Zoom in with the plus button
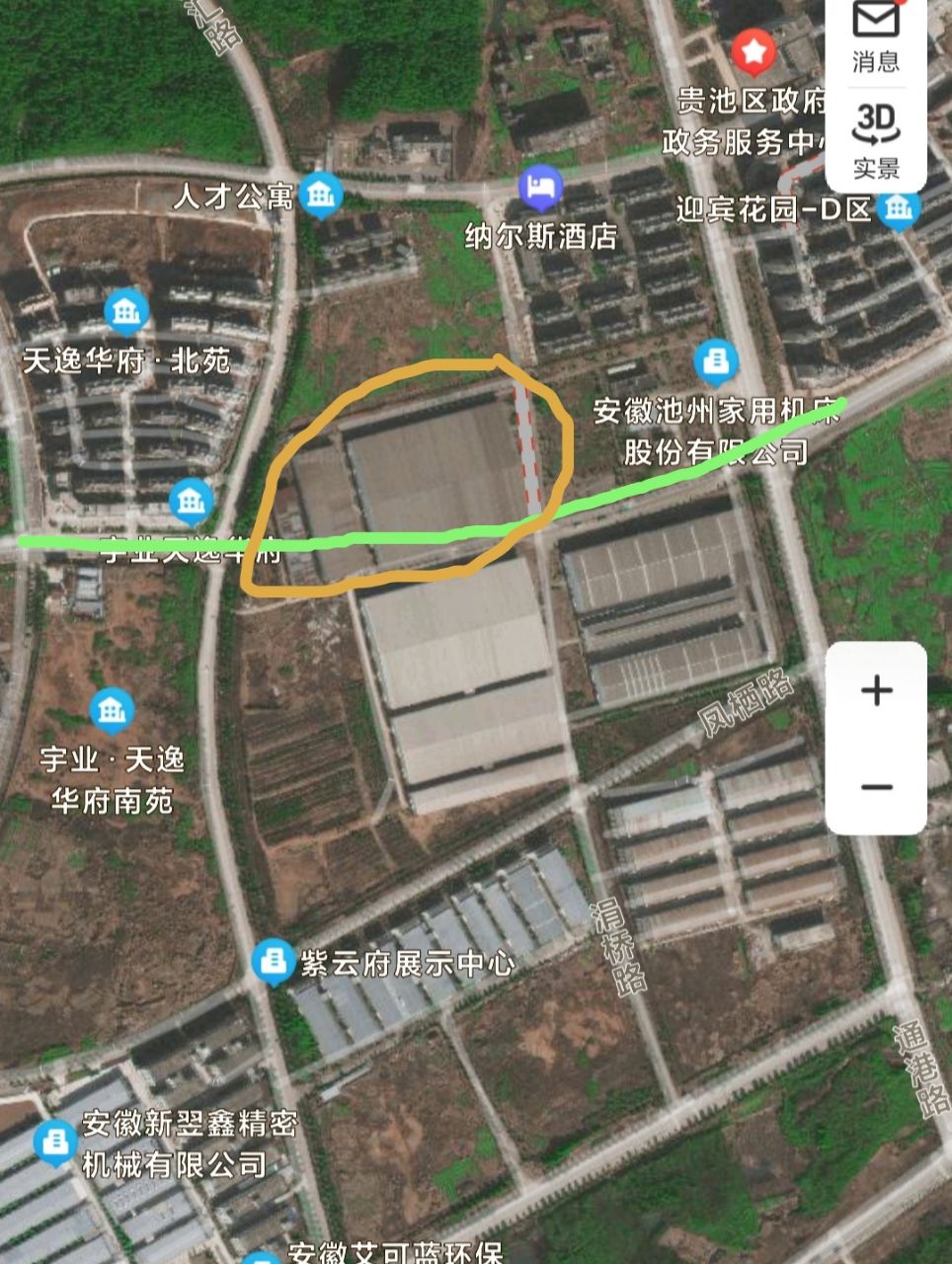Viewport: 952px width, 1264px height. (x=876, y=690)
